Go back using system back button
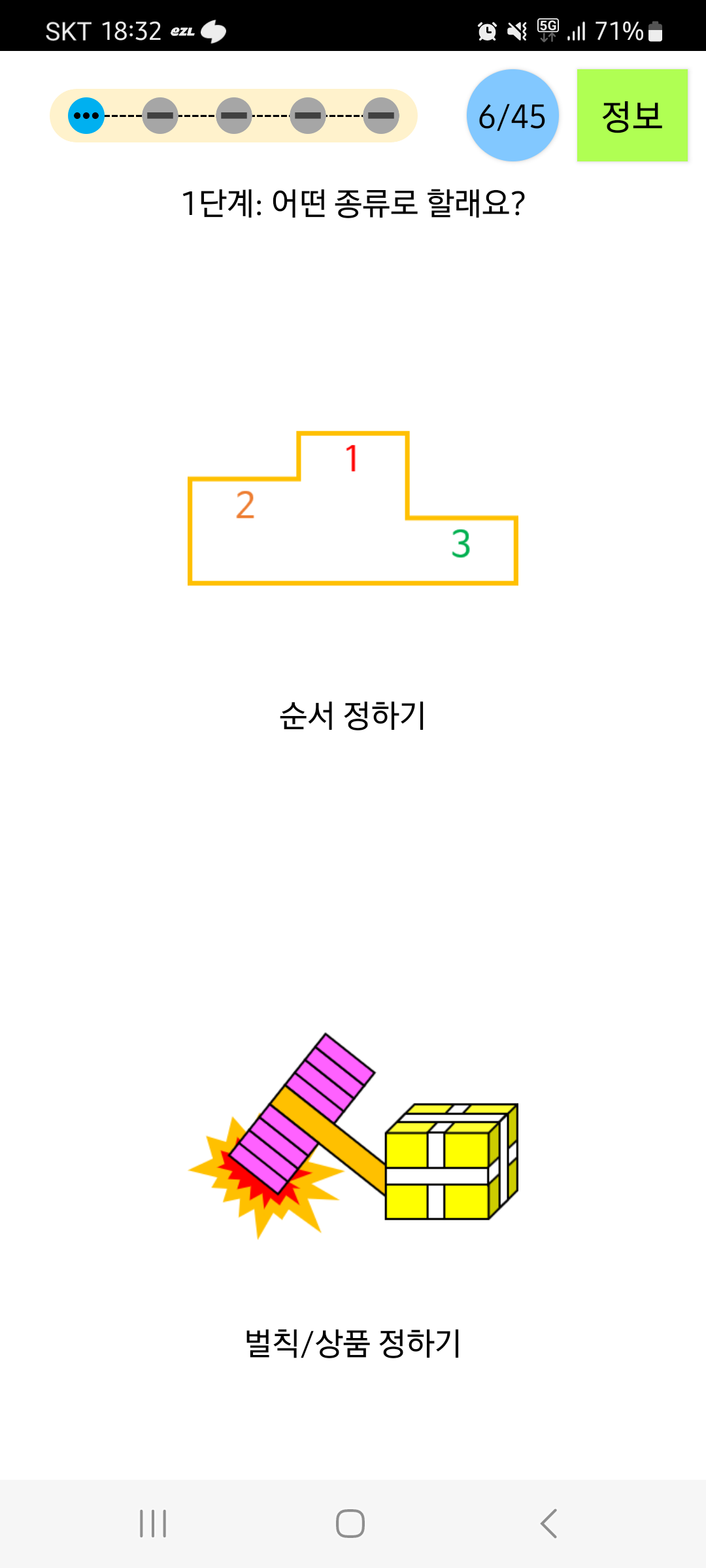The width and height of the screenshot is (706, 1568). (549, 1524)
